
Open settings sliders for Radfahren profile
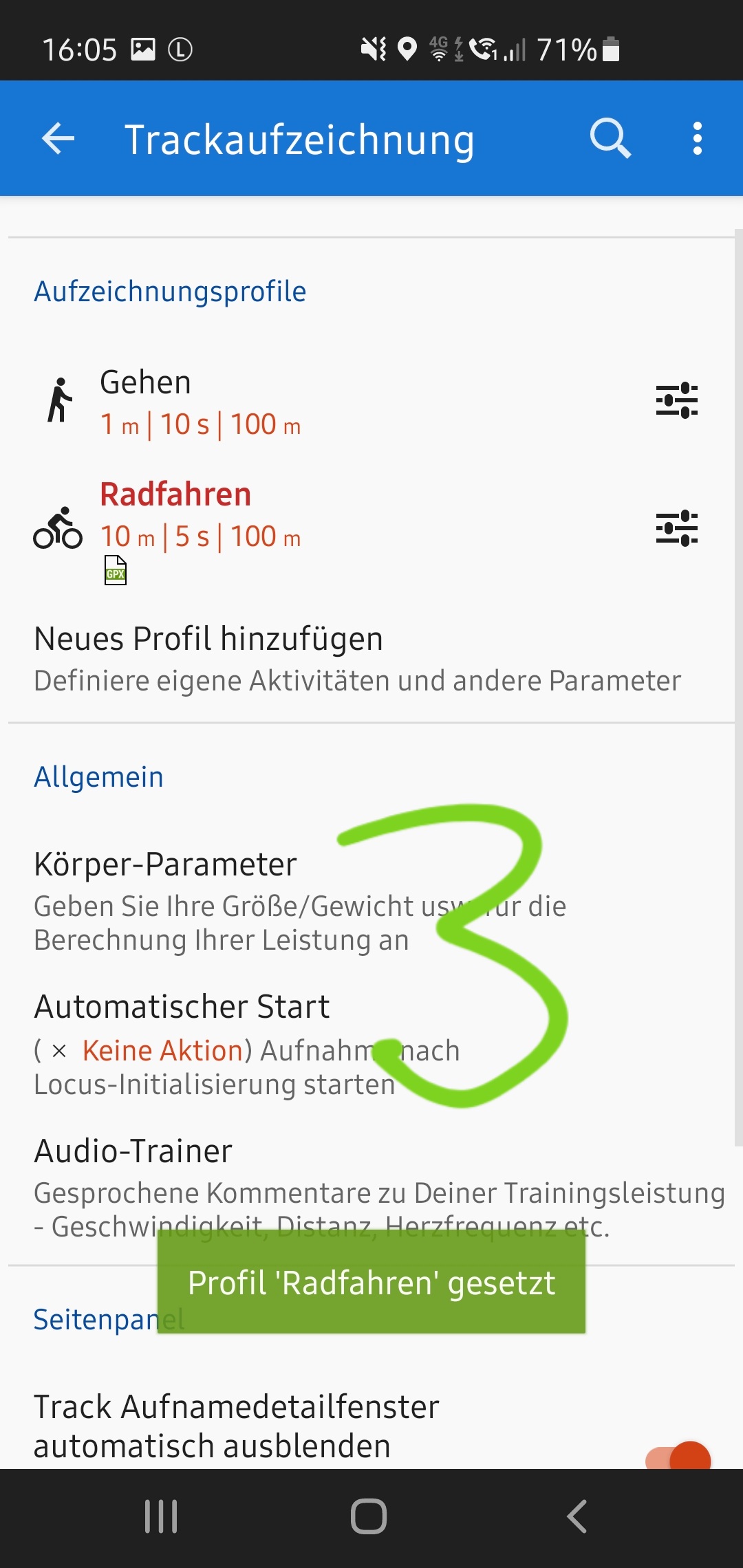(x=676, y=528)
